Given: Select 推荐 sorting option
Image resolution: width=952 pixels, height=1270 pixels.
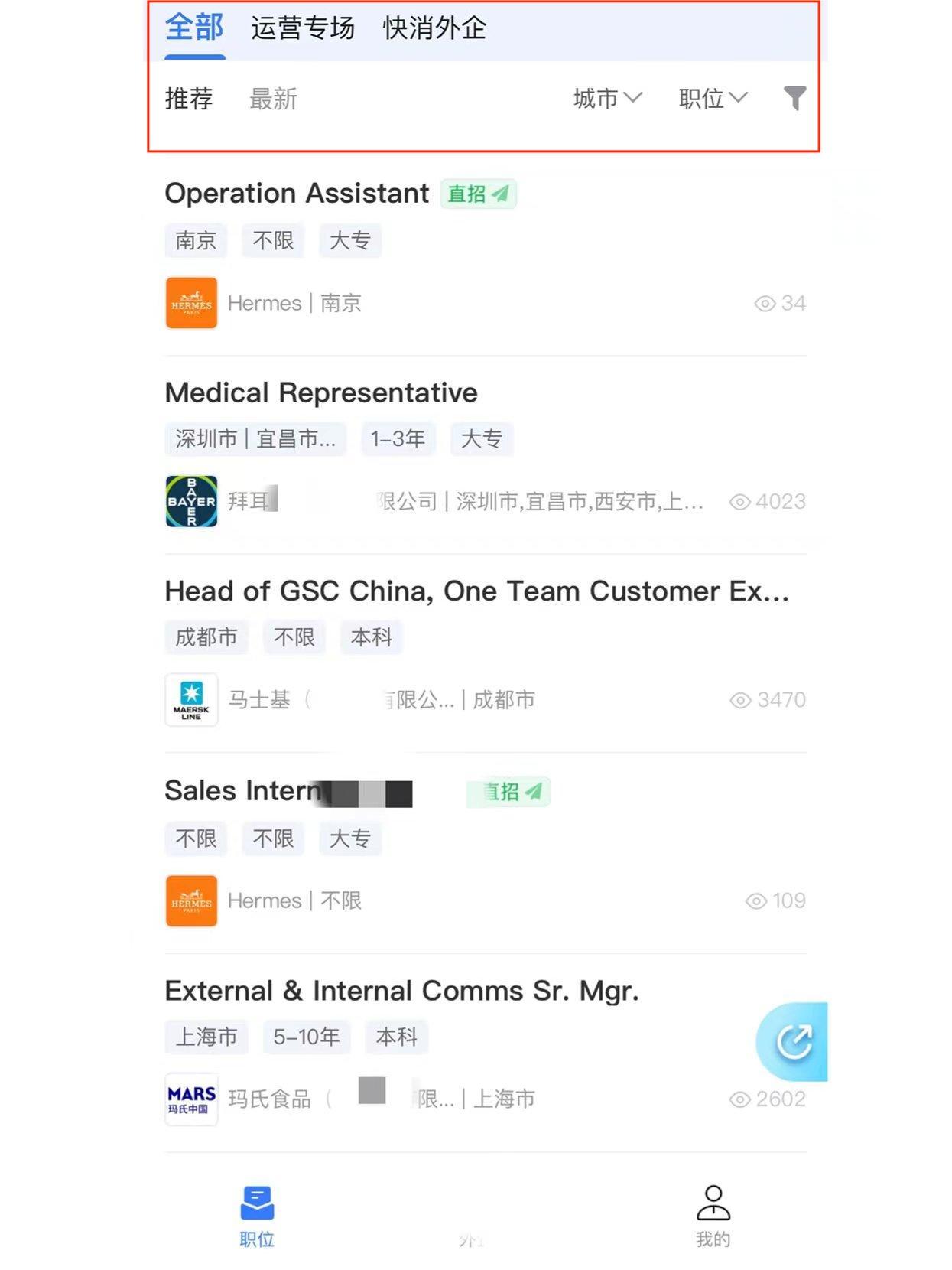Looking at the screenshot, I should (190, 98).
